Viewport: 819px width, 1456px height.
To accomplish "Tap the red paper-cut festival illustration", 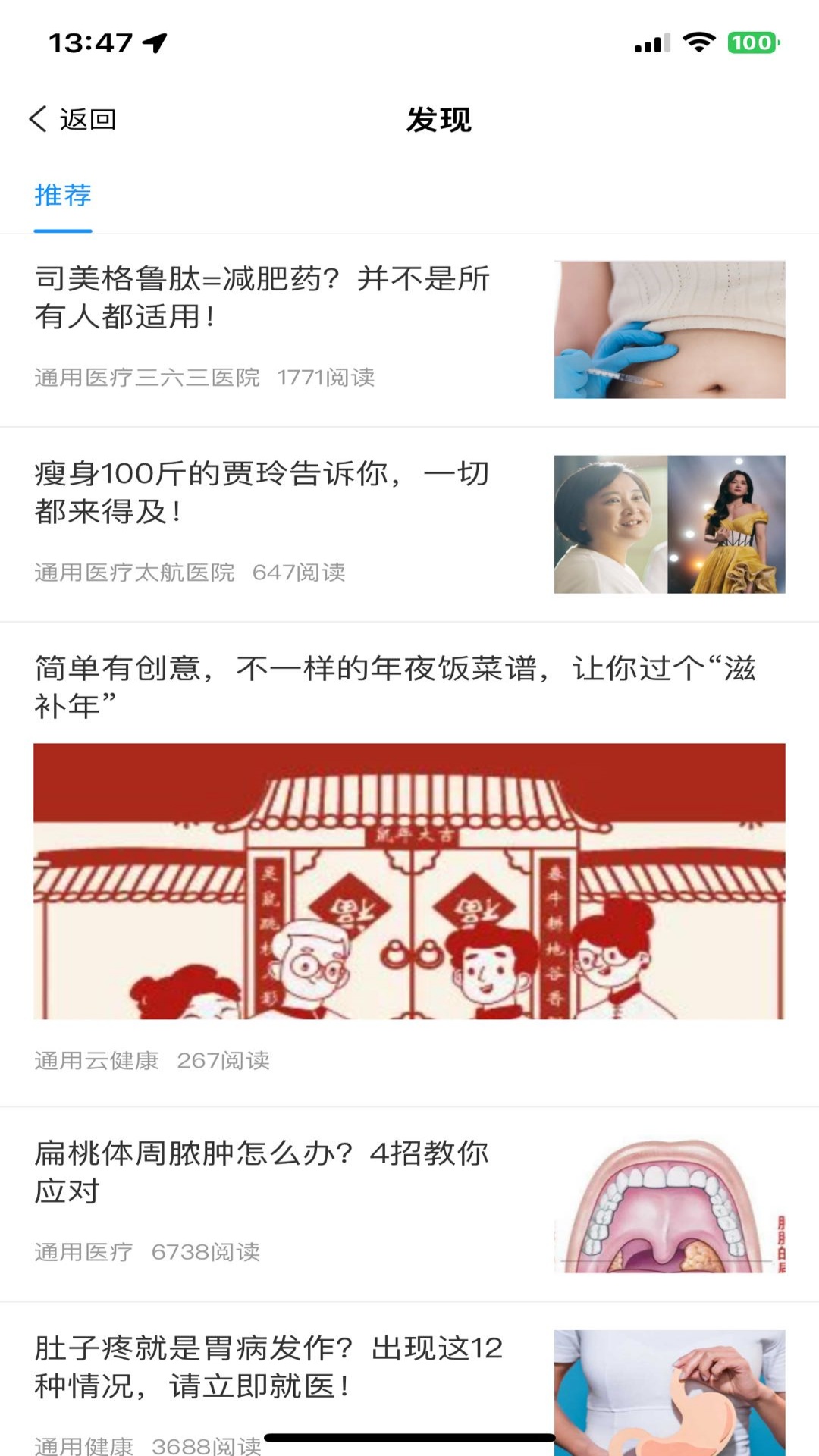I will pos(409,880).
